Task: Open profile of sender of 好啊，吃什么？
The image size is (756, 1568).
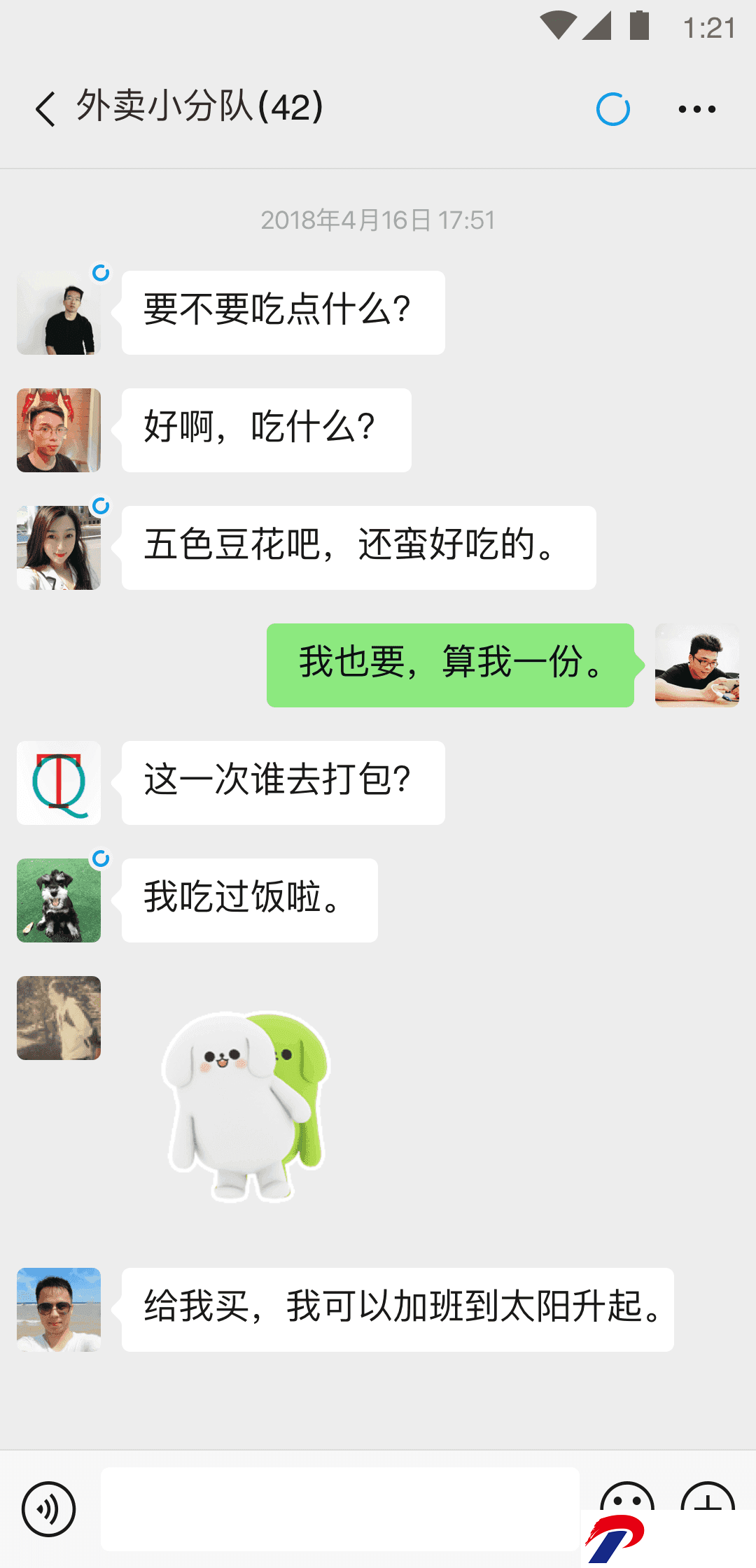Action: coord(59,430)
